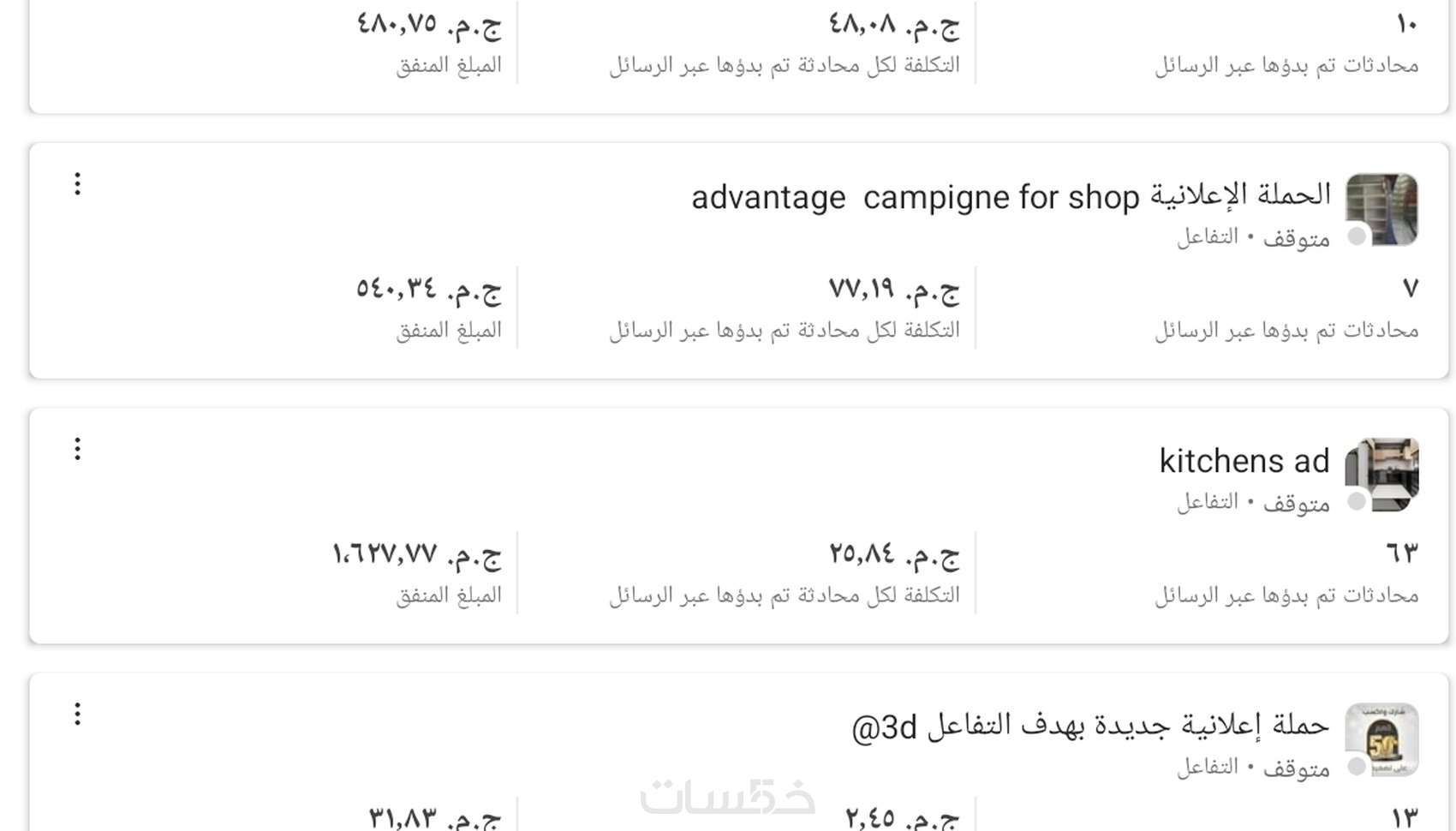Image resolution: width=1456 pixels, height=831 pixels.
Task: Open overflow menu for kitchens ad campaign
Action: click(x=78, y=449)
